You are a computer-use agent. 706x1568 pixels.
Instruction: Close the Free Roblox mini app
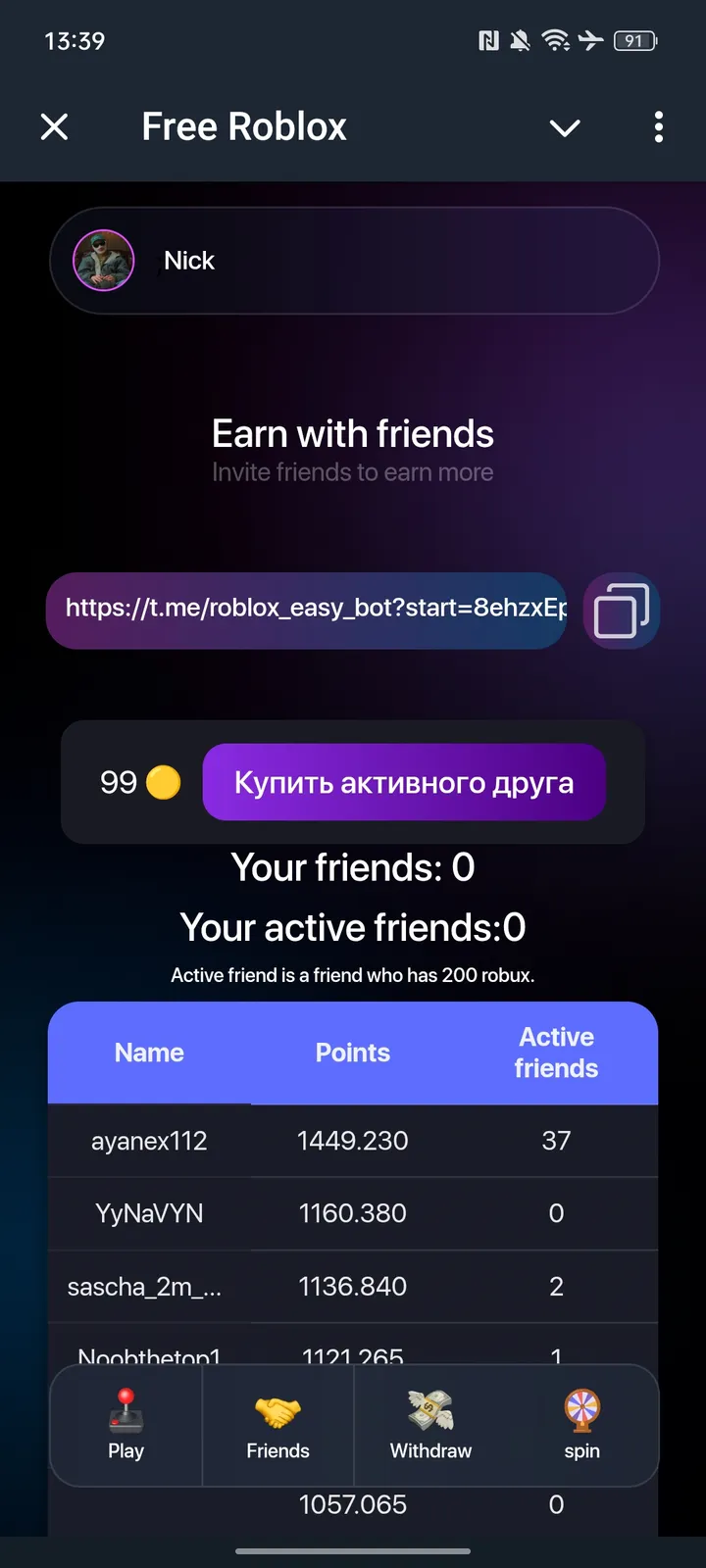(55, 126)
